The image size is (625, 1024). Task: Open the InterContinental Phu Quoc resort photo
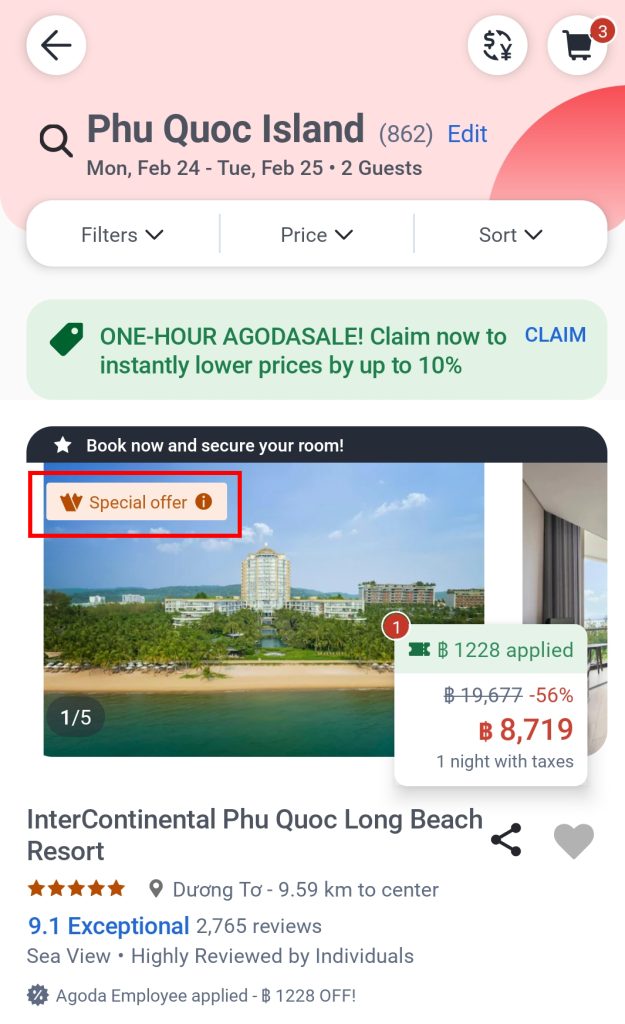point(264,609)
